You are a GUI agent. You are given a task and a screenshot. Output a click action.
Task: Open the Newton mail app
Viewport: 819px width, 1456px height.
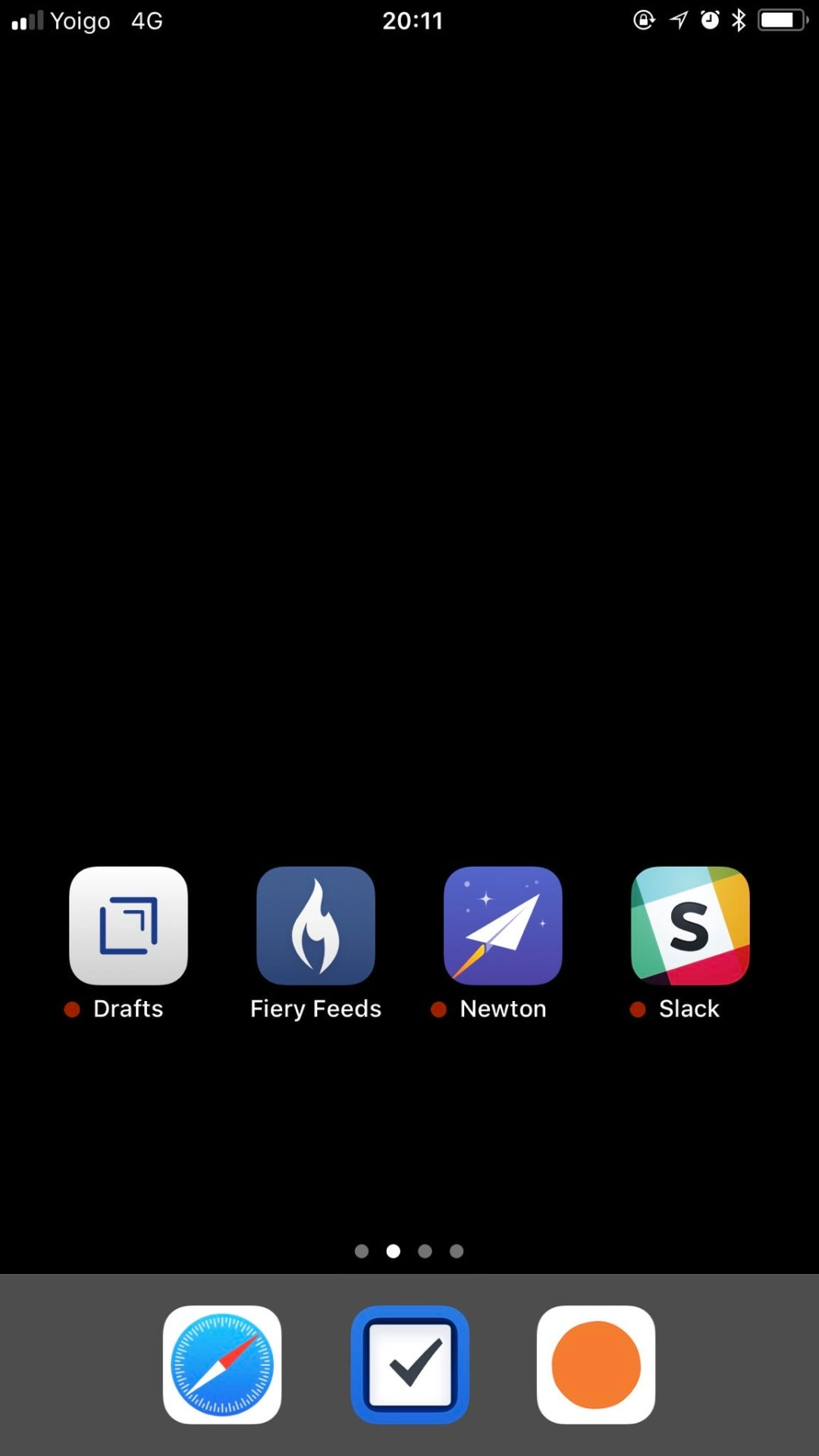click(x=503, y=925)
